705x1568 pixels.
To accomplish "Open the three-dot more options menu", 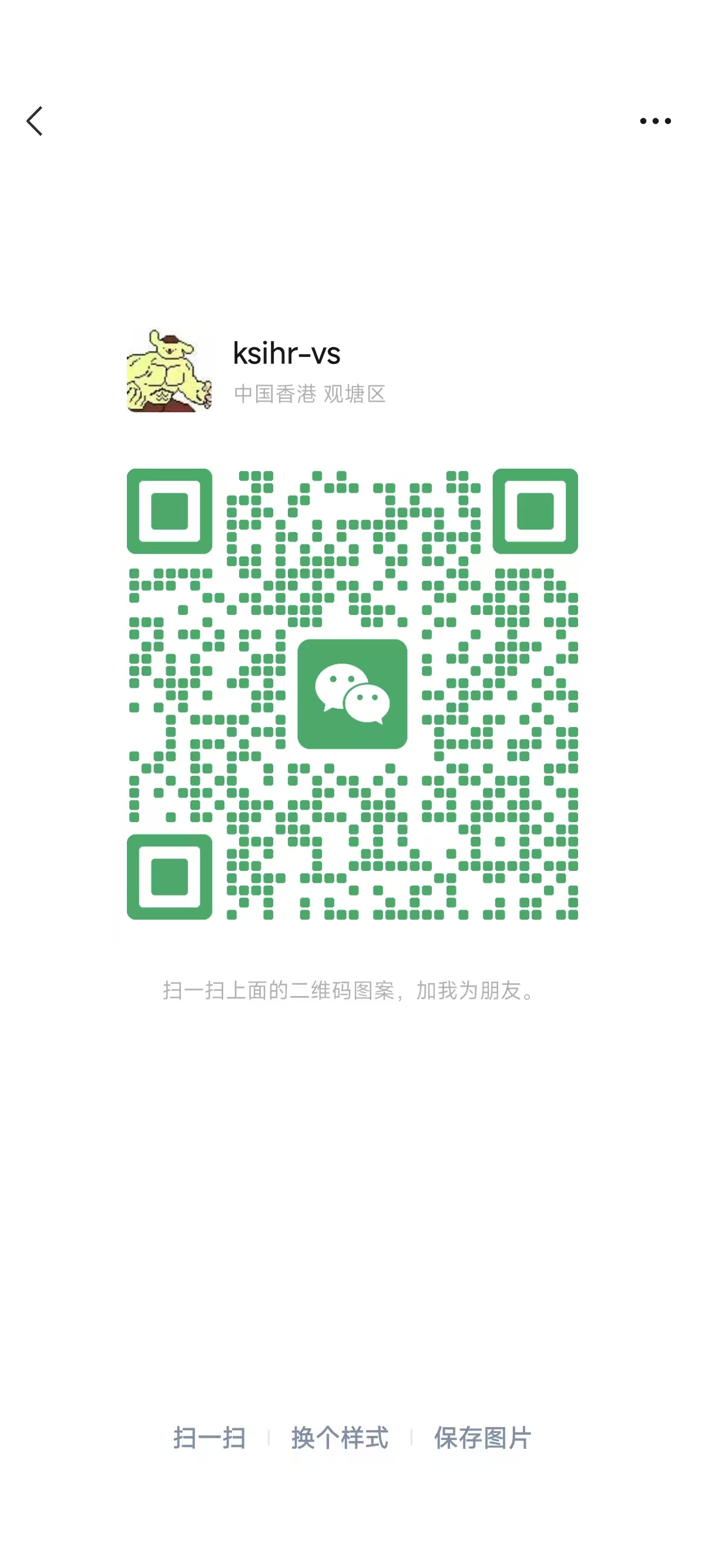I will (x=655, y=121).
